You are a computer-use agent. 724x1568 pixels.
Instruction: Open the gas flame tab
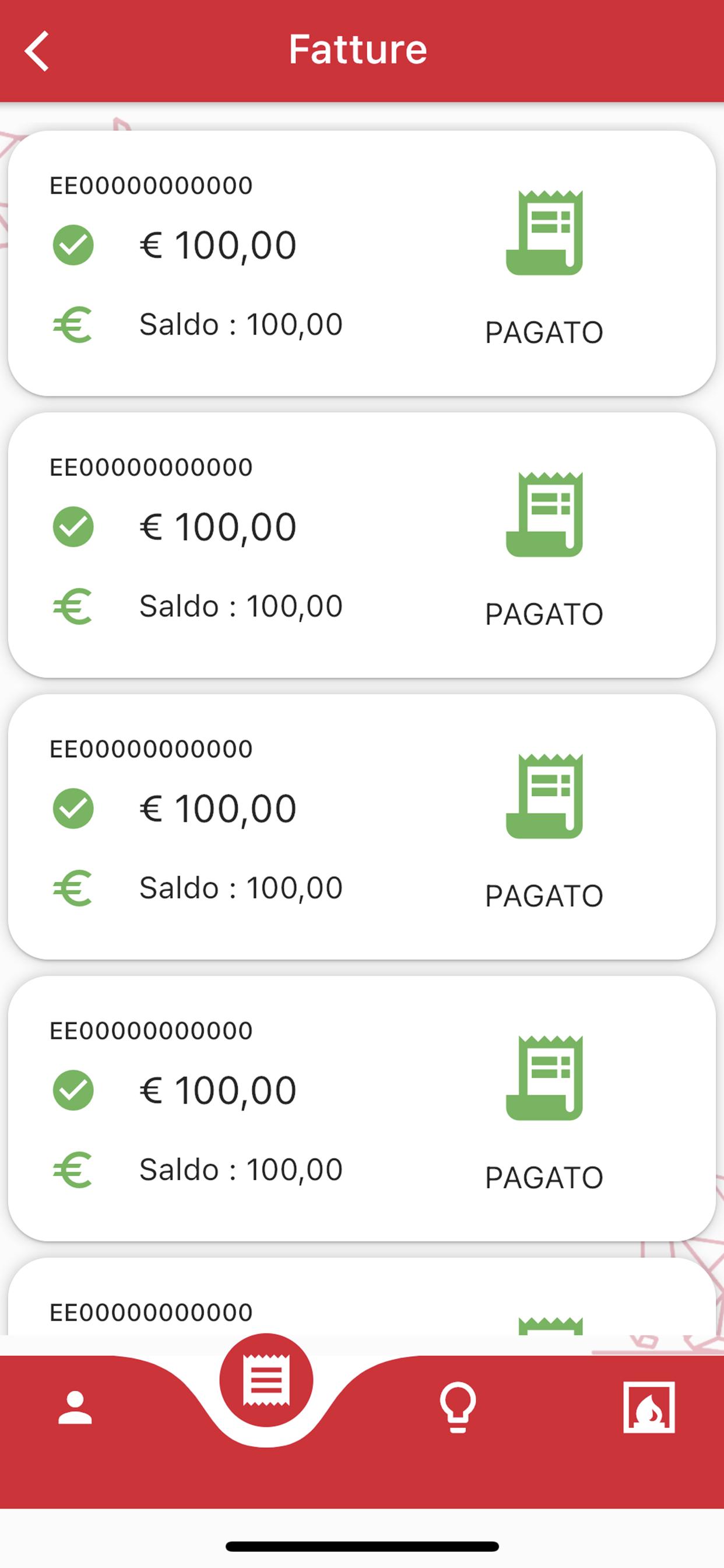pyautogui.click(x=649, y=1408)
